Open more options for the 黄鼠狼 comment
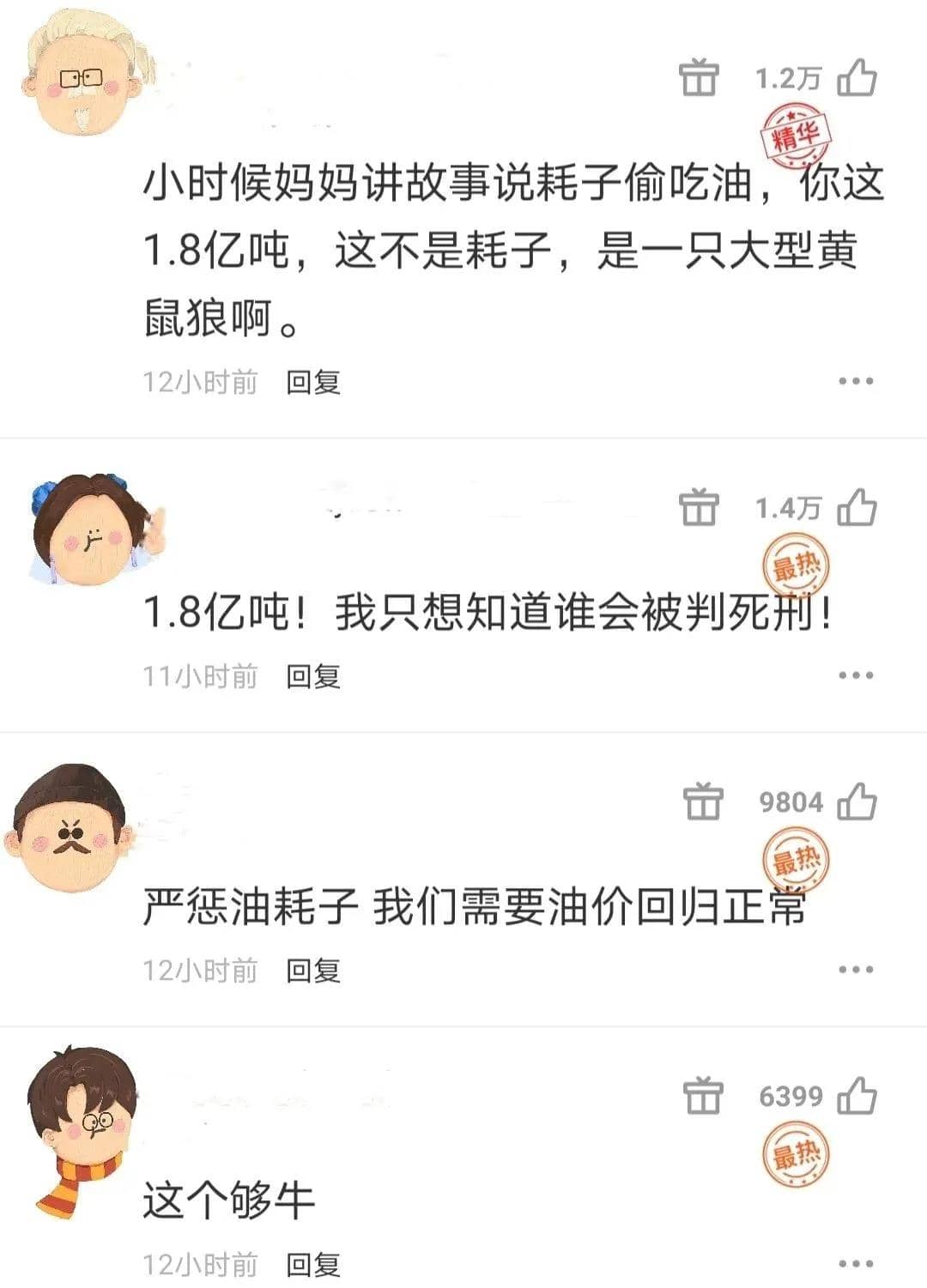 (x=856, y=381)
